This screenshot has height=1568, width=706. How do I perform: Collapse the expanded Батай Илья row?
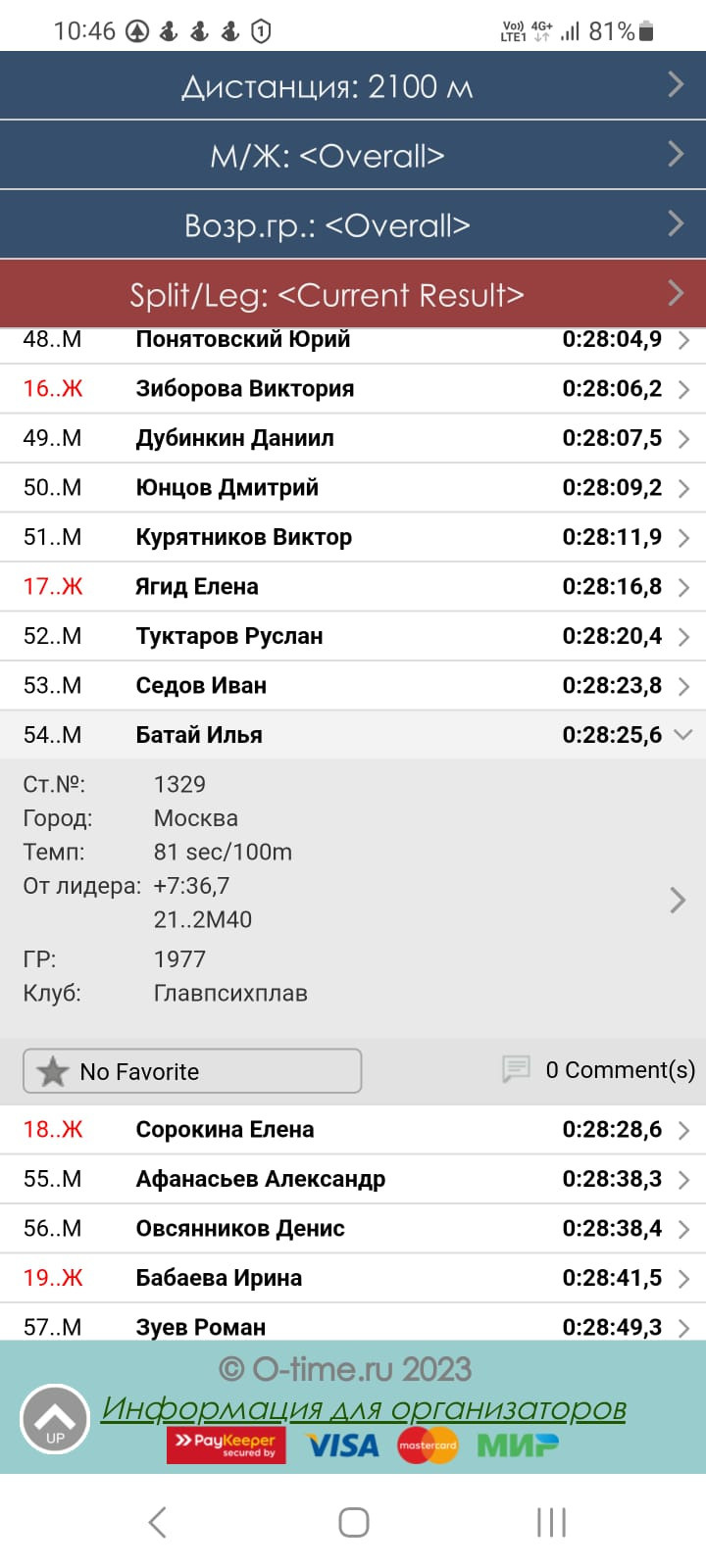point(353,735)
